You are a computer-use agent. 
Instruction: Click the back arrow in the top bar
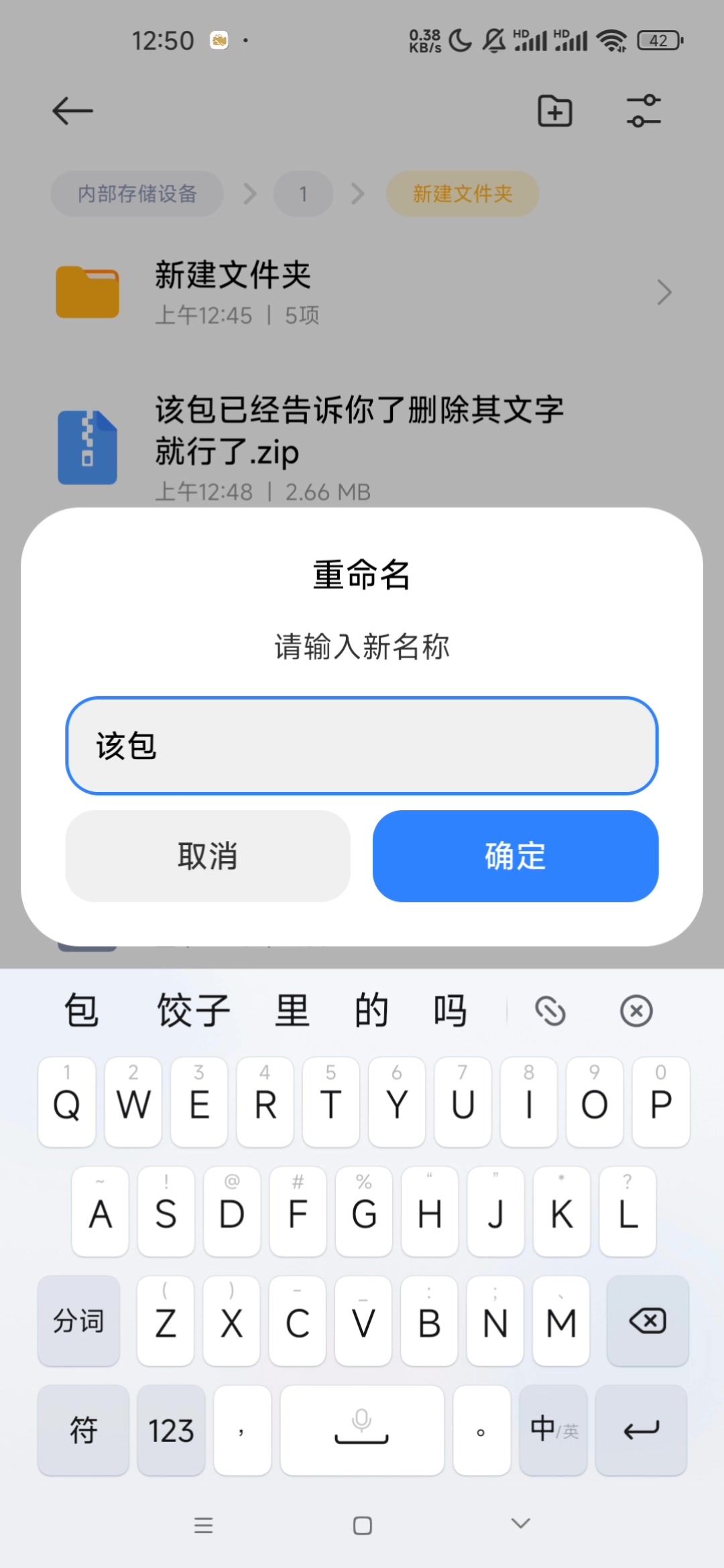pos(70,111)
